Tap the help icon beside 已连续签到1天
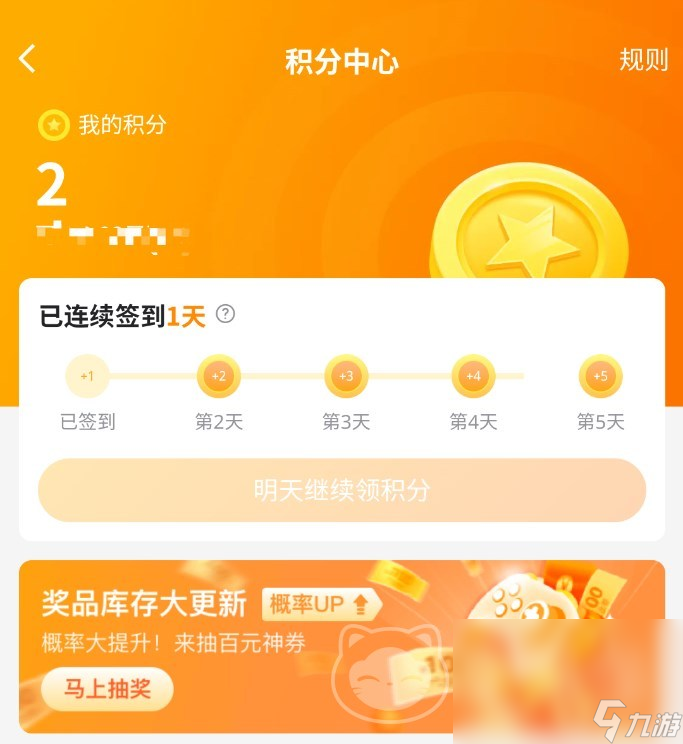This screenshot has width=683, height=744. [x=226, y=314]
